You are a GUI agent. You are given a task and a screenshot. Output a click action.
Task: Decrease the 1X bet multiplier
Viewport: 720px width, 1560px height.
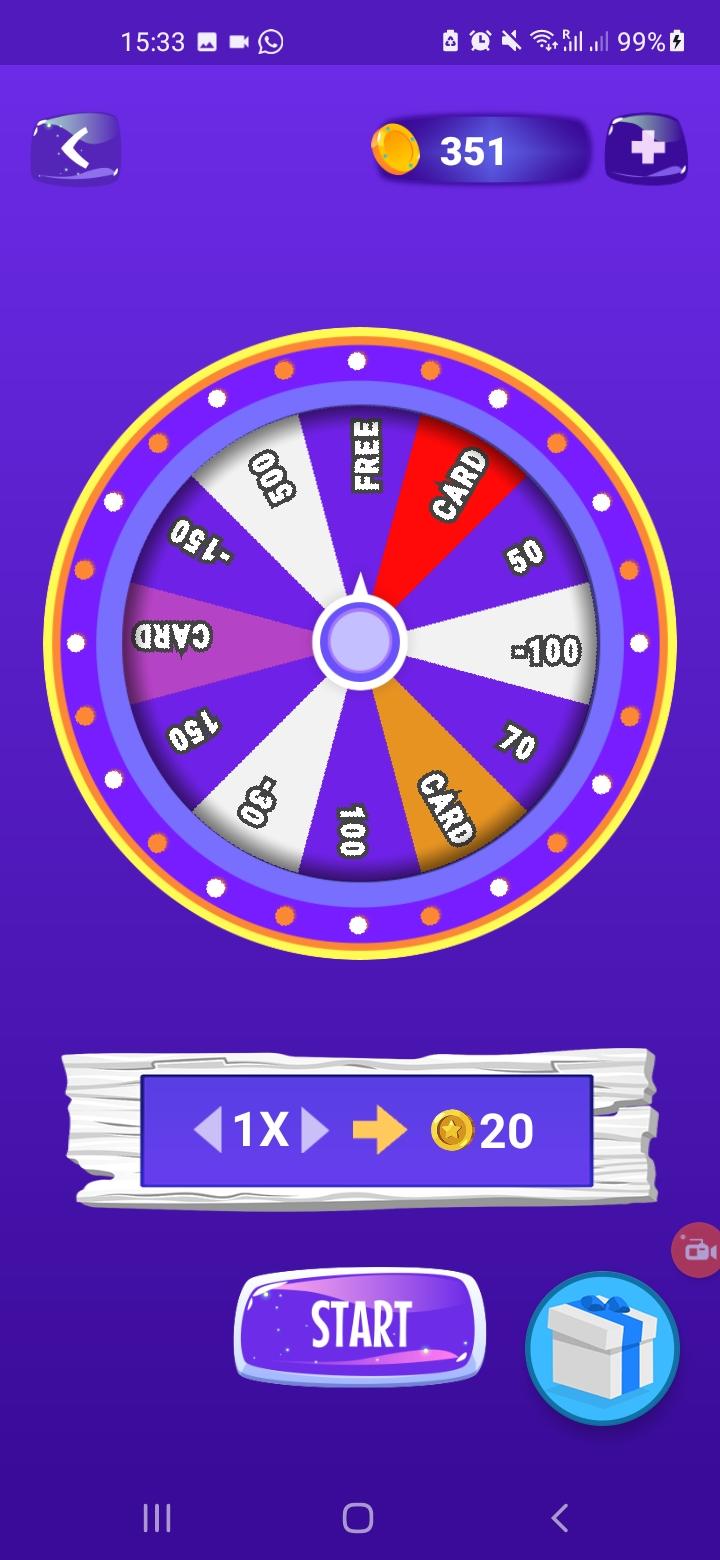(207, 1130)
